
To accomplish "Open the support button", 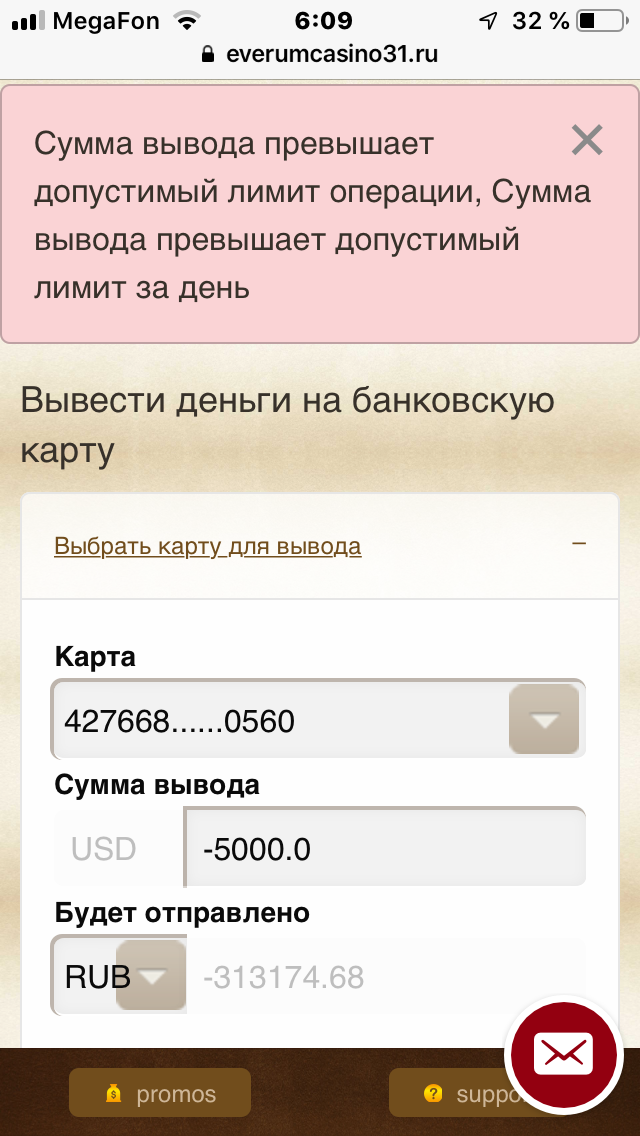I will (450, 1094).
